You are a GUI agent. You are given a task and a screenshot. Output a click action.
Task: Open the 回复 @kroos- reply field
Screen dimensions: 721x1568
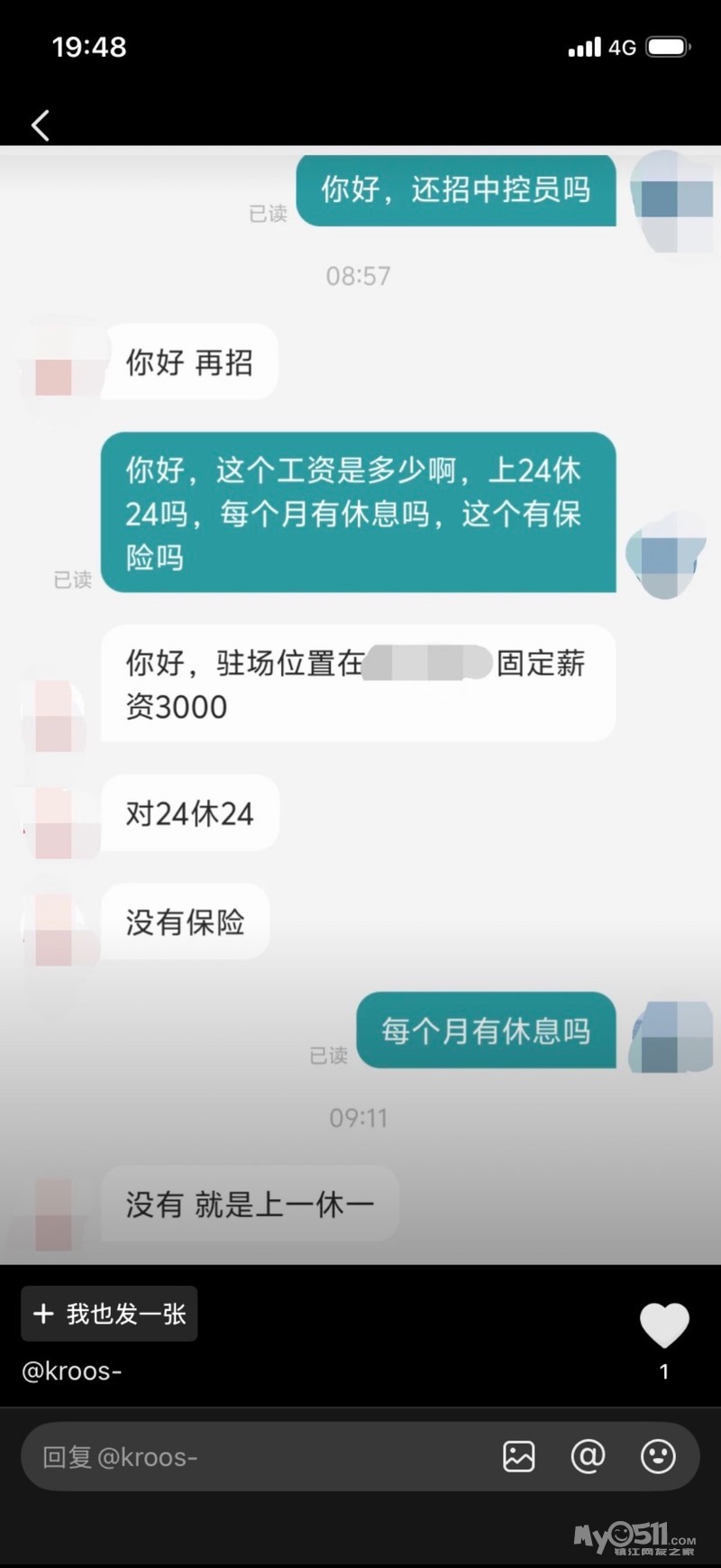[x=261, y=1456]
